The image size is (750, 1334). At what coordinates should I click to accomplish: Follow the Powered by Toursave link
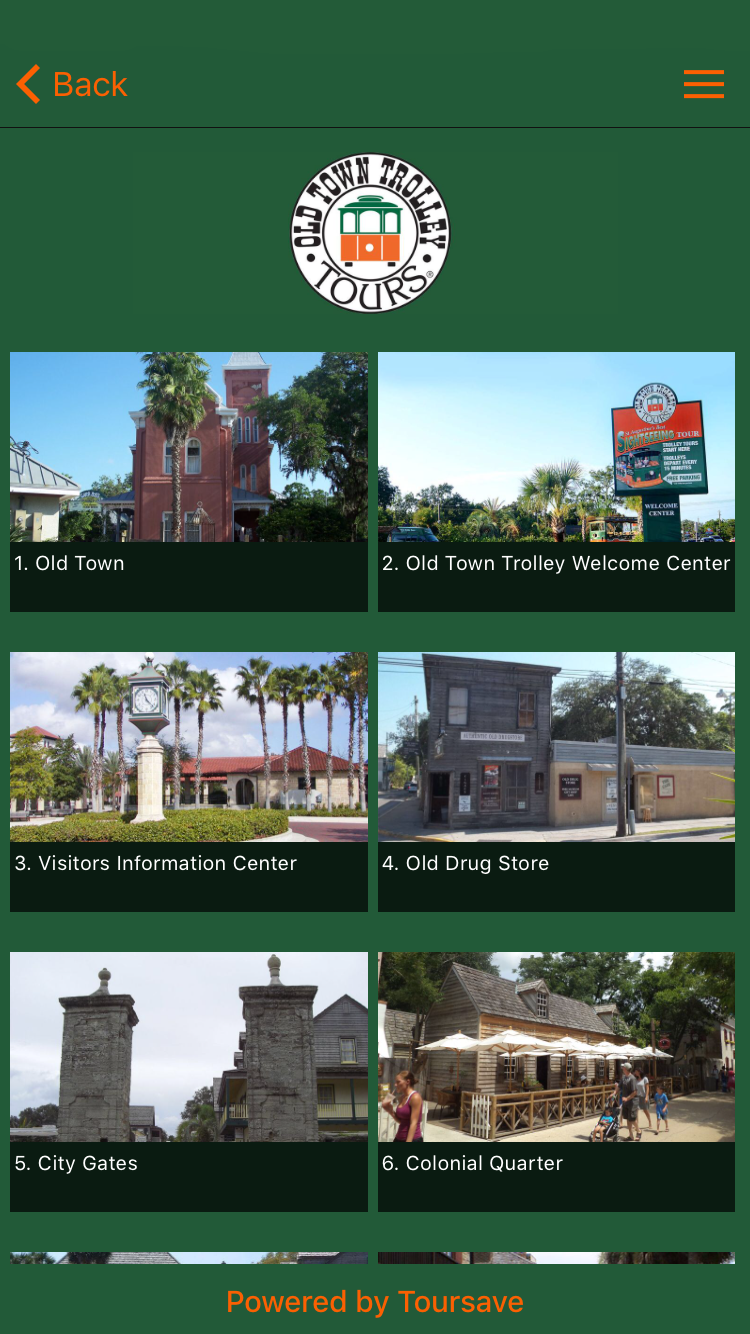[x=375, y=1301]
